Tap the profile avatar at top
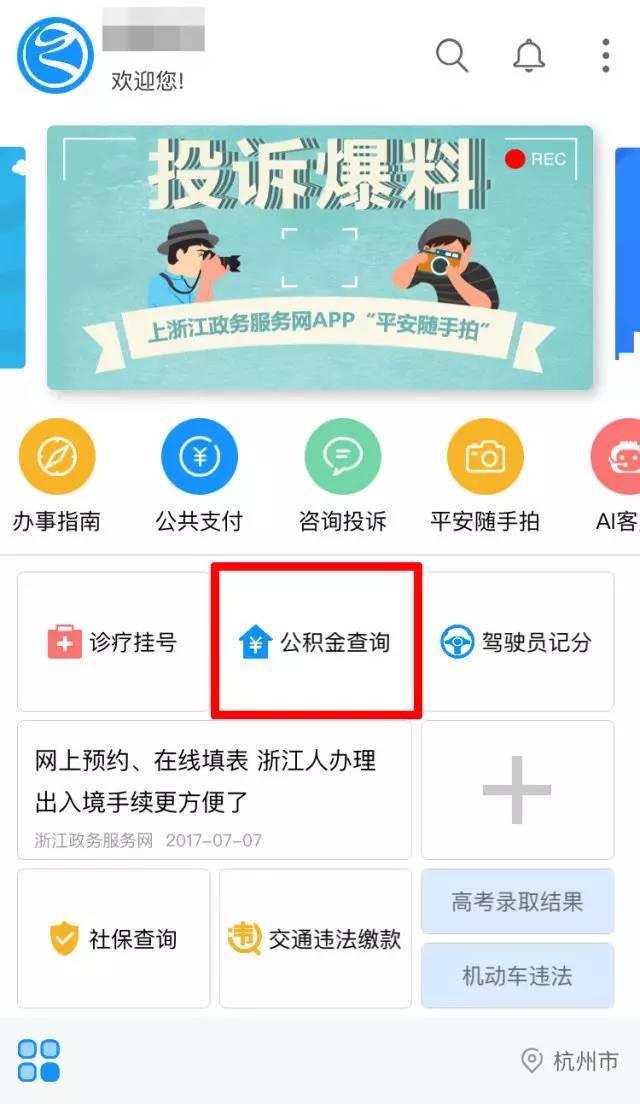The height and width of the screenshot is (1104, 640). click(56, 56)
